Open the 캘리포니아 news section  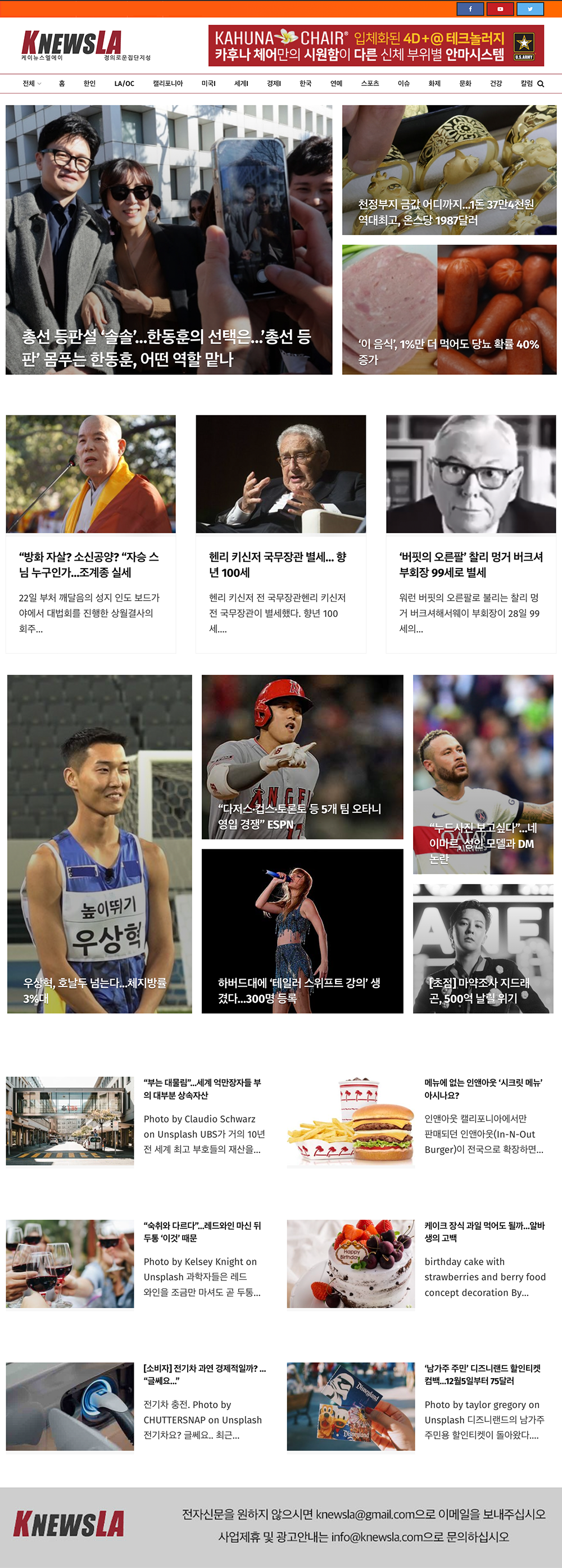(167, 83)
